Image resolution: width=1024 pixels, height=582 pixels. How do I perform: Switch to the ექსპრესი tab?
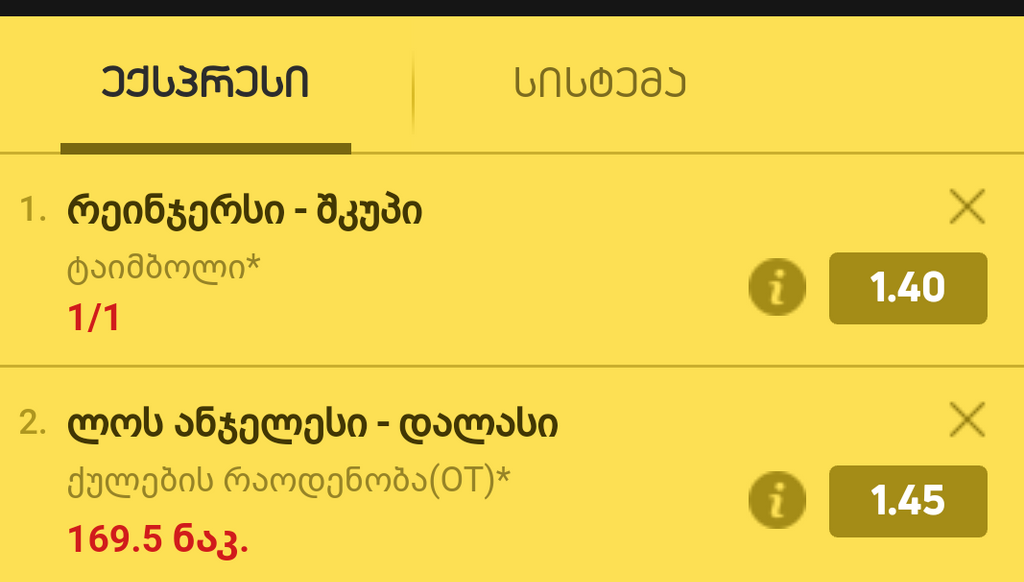point(205,85)
